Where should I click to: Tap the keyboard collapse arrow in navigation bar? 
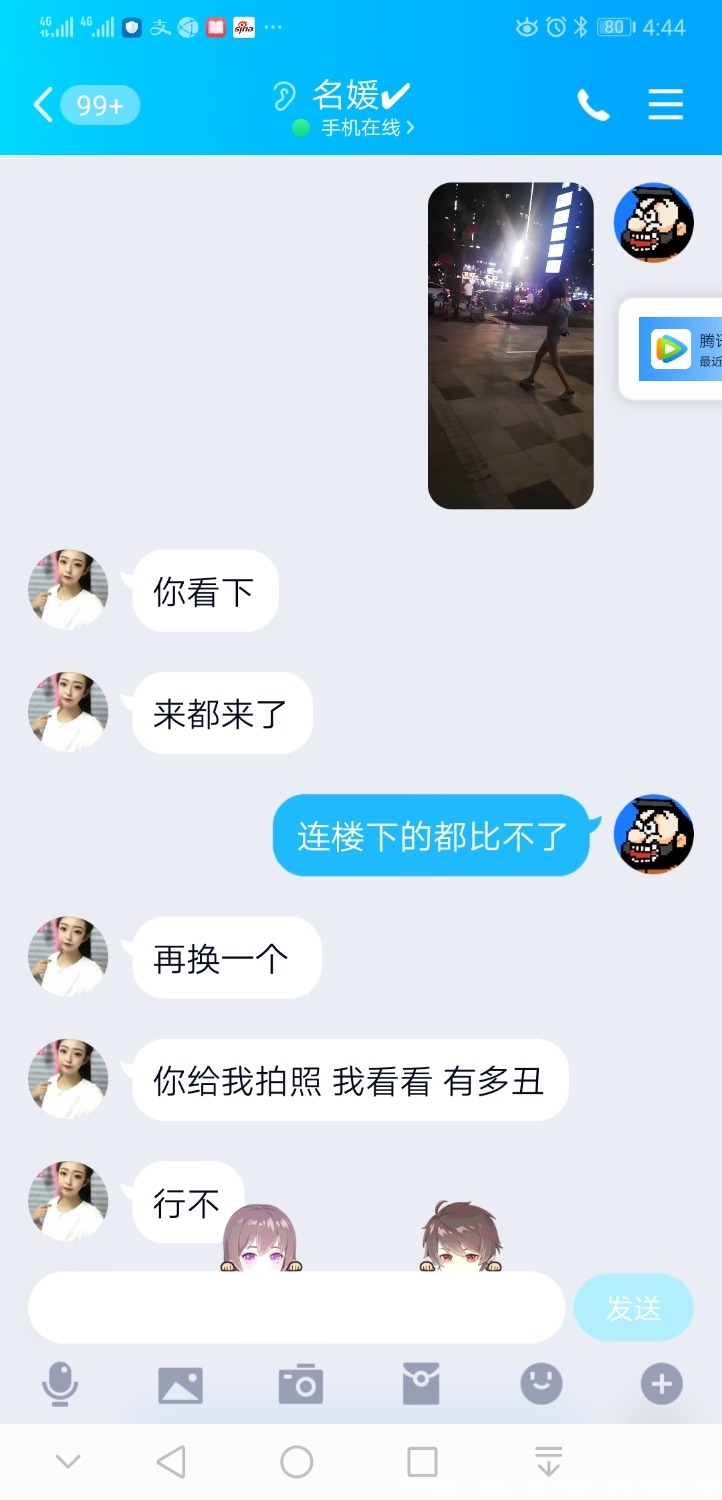pos(548,1460)
